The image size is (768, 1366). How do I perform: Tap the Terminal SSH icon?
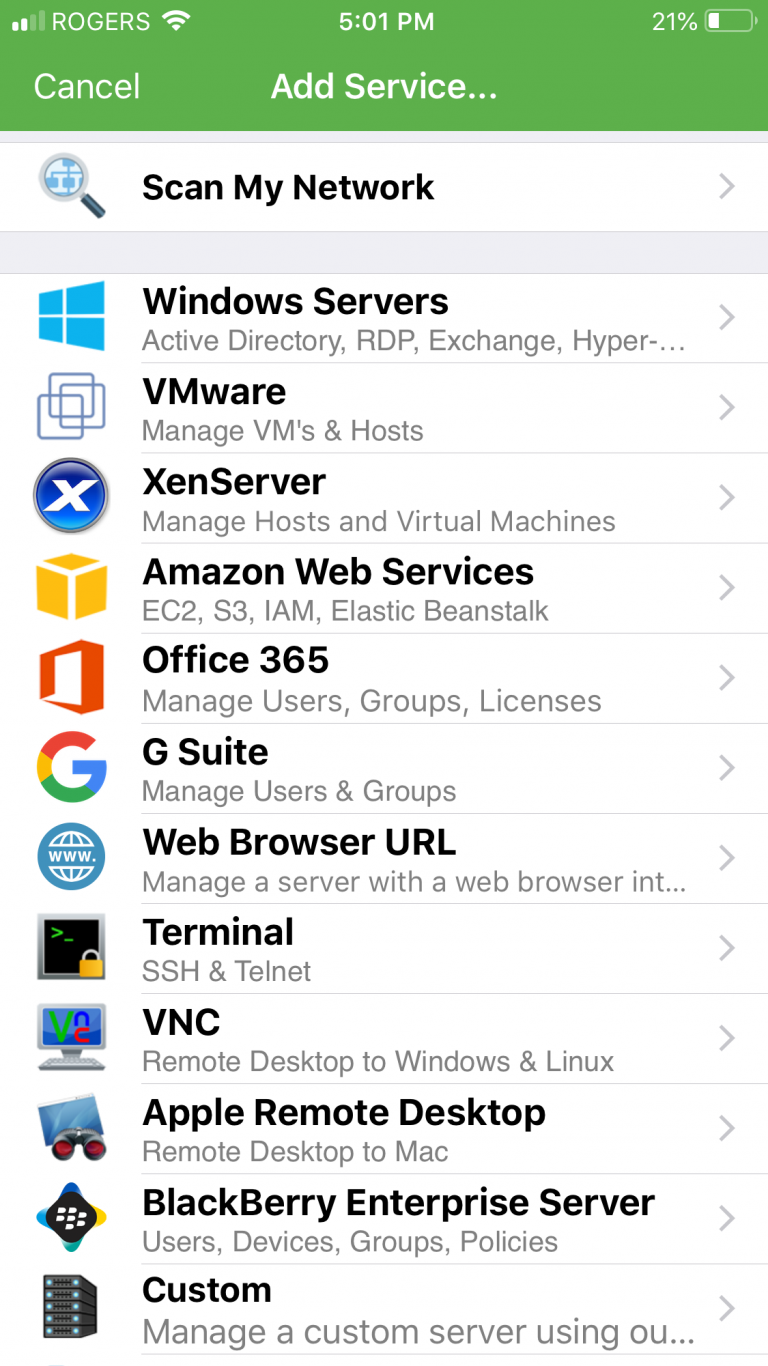[70, 946]
